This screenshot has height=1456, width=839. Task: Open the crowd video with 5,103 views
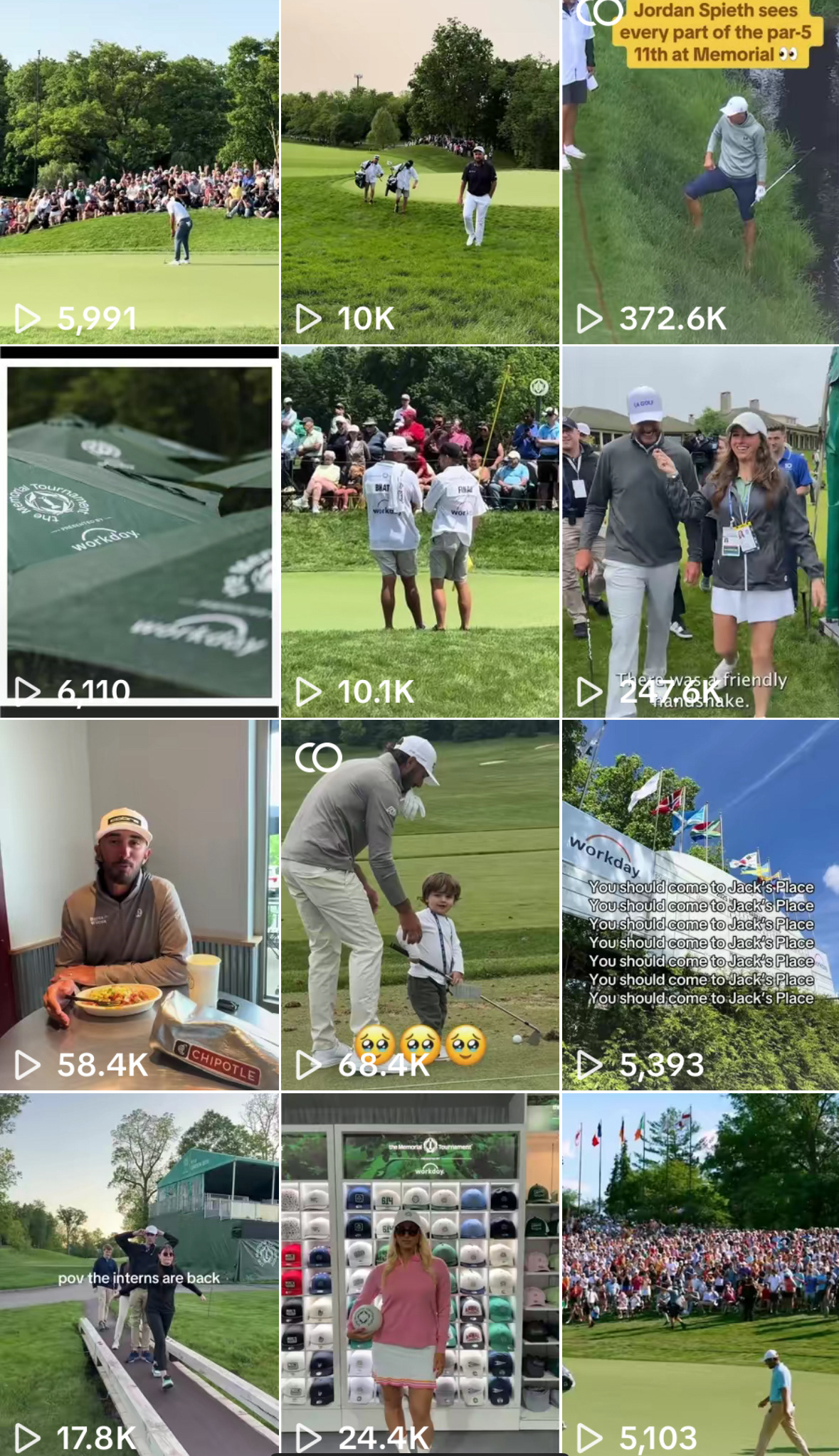(700, 1275)
